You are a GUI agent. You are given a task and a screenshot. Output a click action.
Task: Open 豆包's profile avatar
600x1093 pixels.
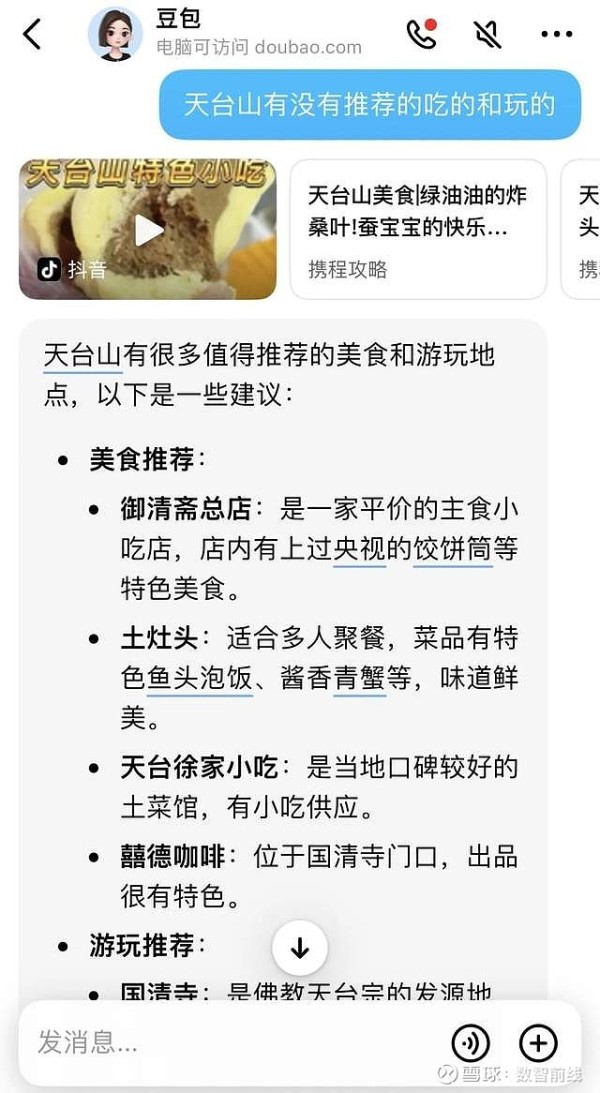[115, 34]
